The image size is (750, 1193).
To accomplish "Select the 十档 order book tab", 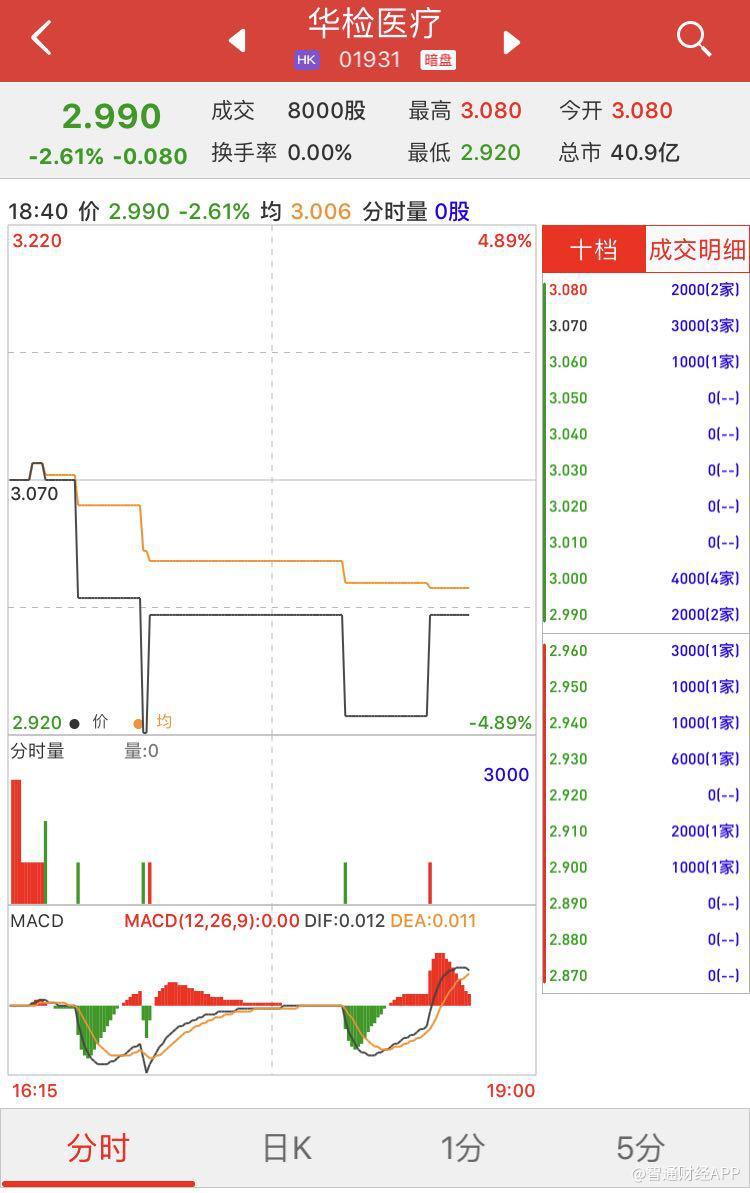I will point(594,249).
